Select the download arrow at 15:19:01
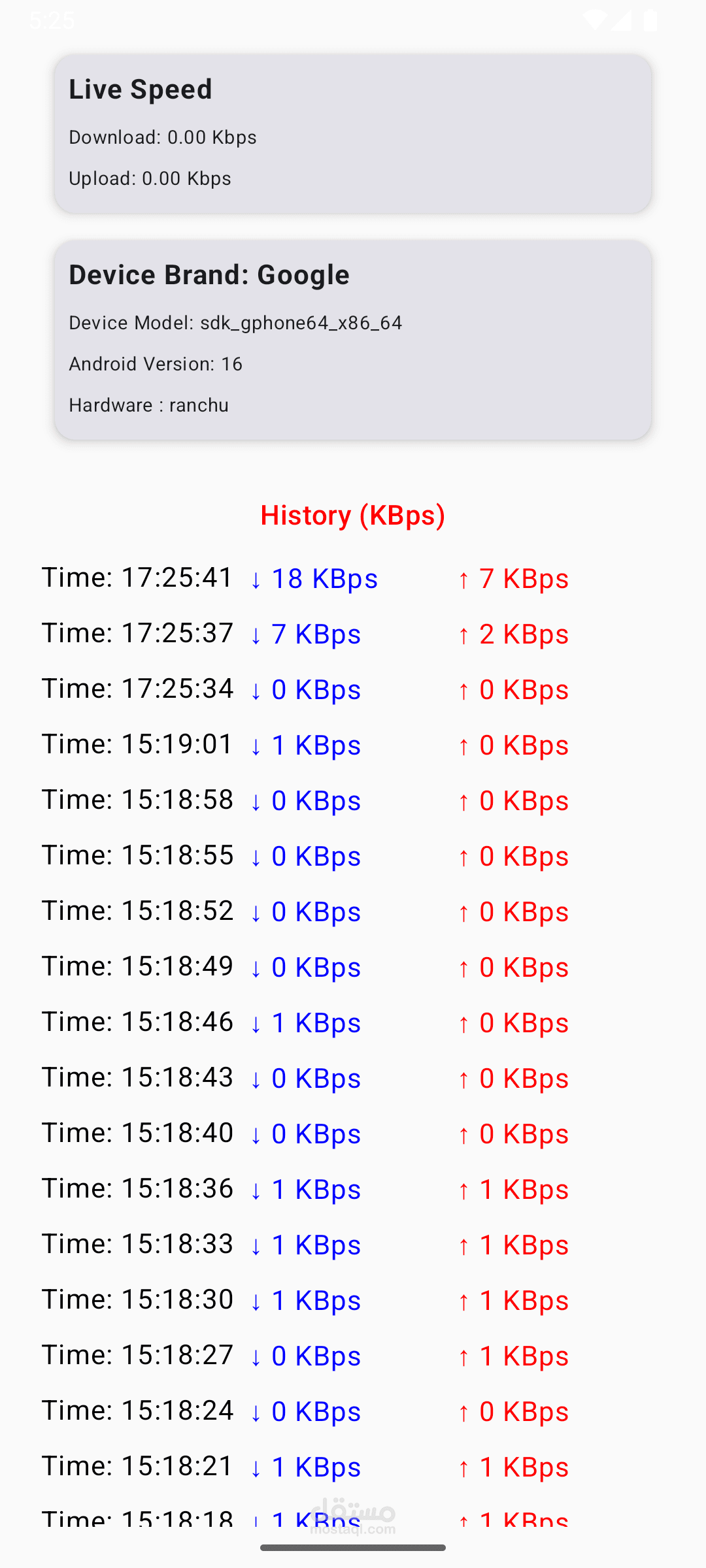 coord(258,745)
